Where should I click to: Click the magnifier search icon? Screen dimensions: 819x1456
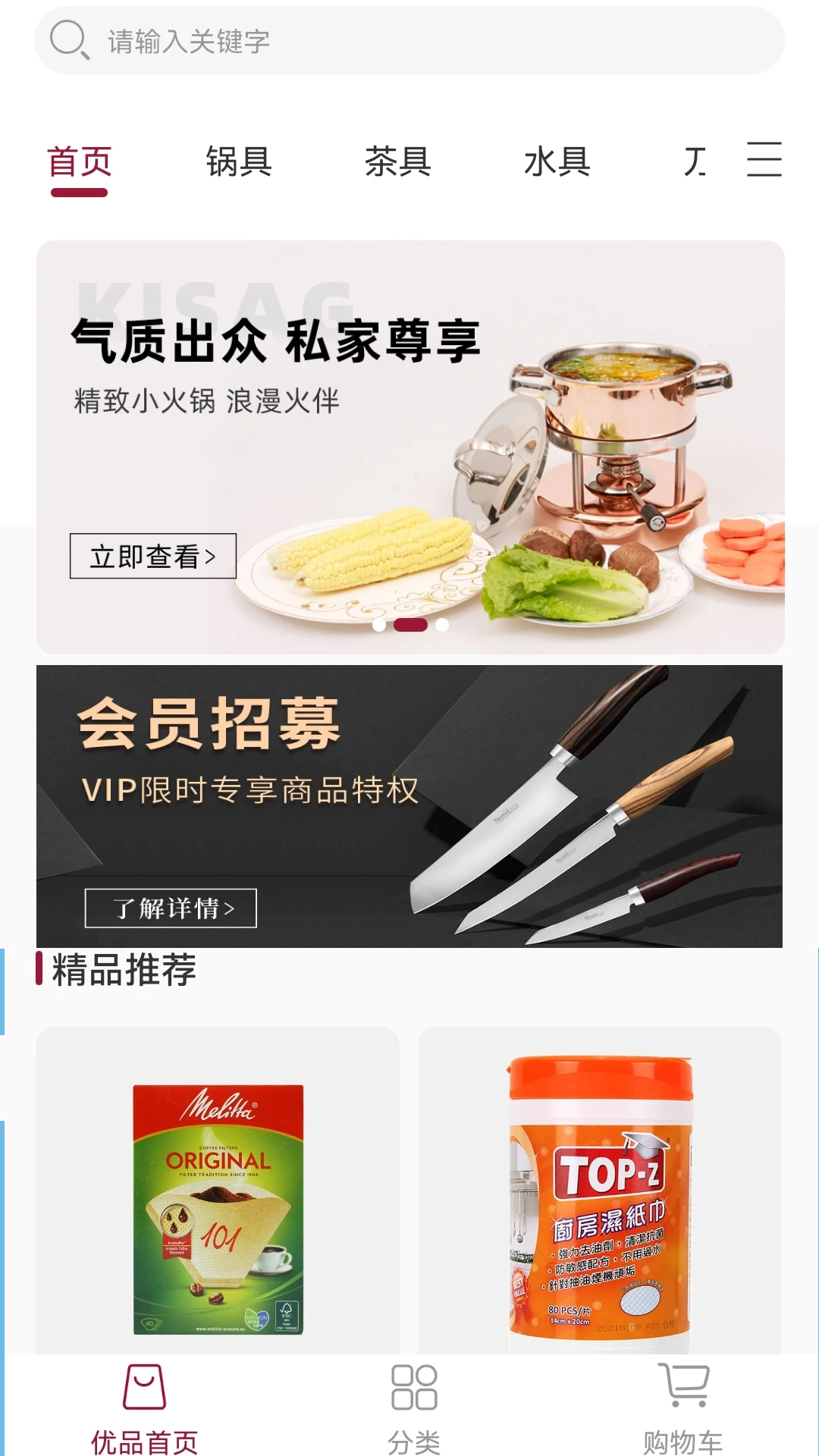[68, 42]
